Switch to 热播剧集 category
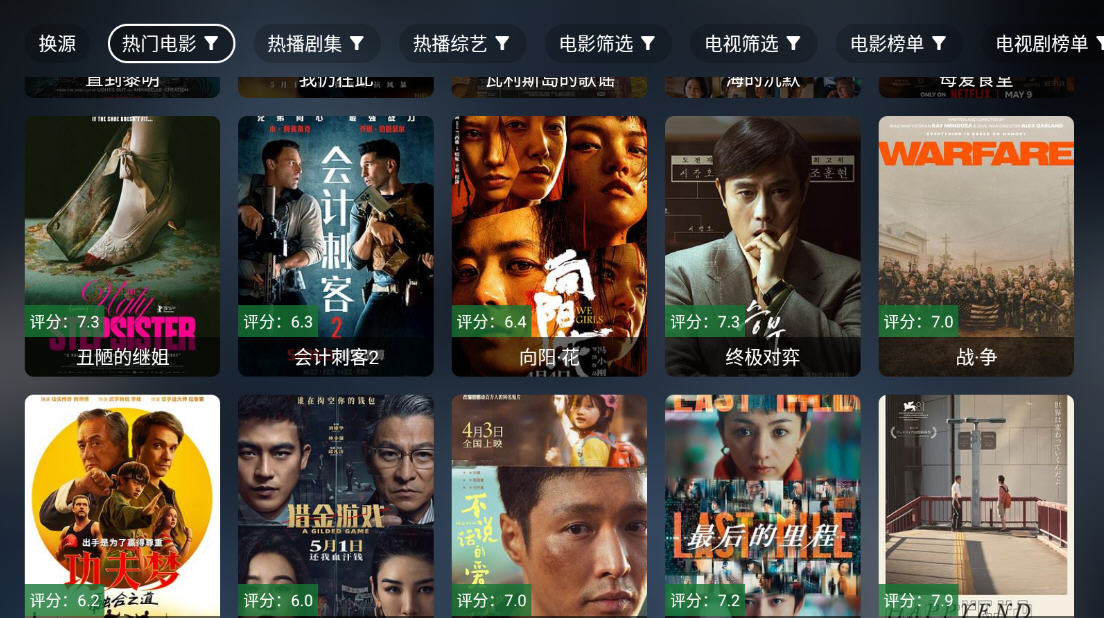The height and width of the screenshot is (618, 1104). point(316,44)
